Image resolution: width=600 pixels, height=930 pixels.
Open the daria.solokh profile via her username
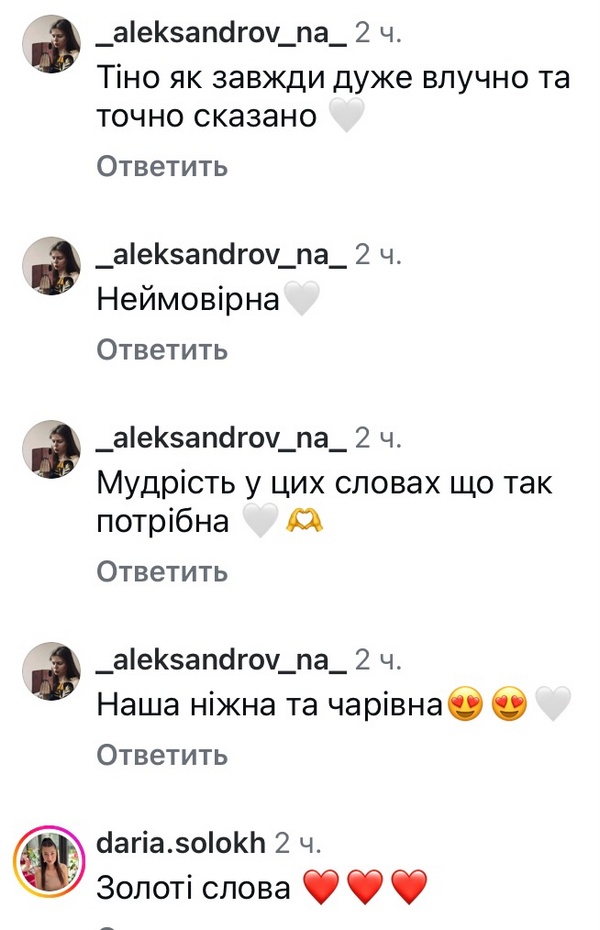(x=181, y=843)
